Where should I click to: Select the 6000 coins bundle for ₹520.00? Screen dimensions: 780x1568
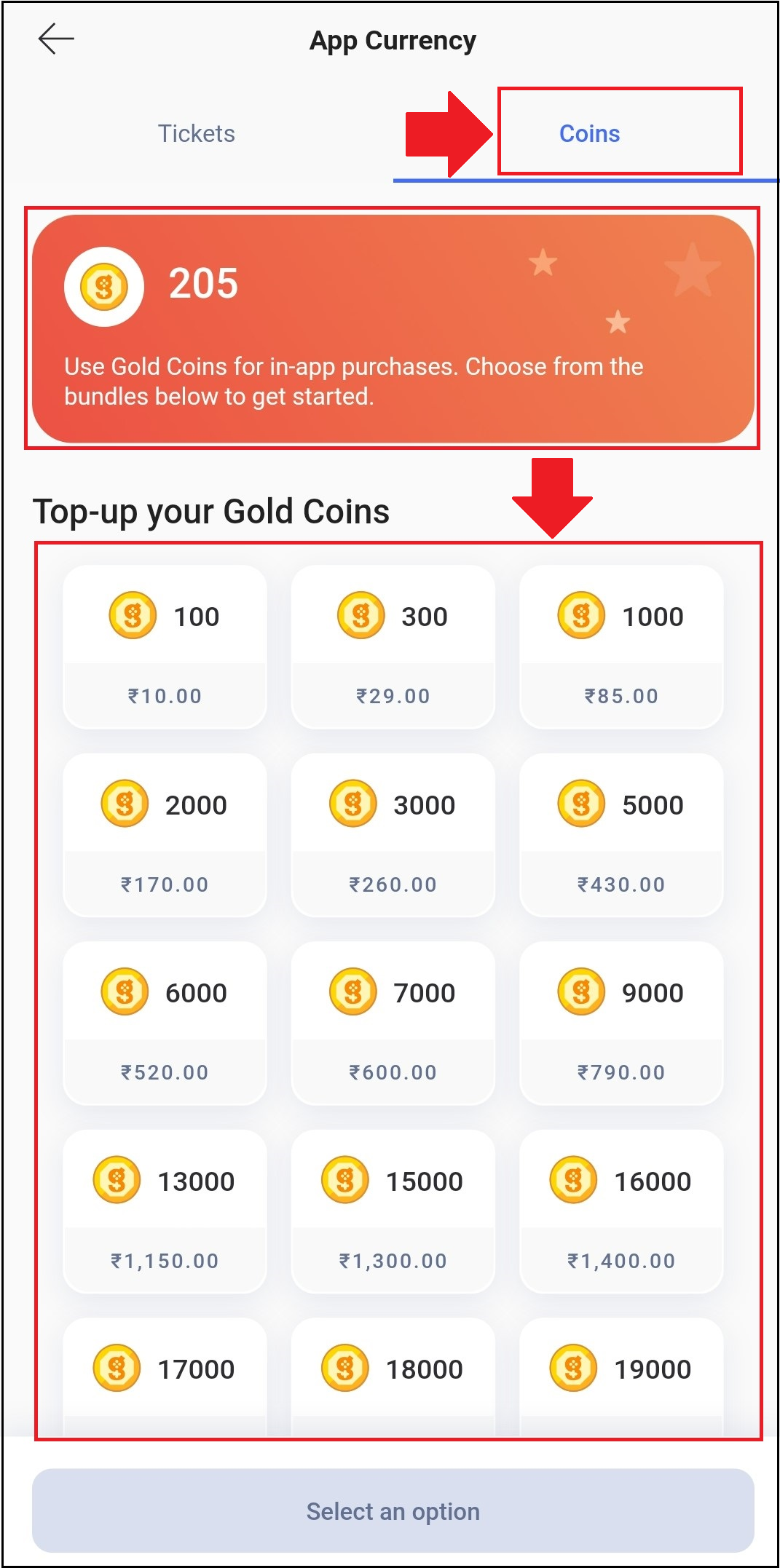pyautogui.click(x=165, y=1023)
